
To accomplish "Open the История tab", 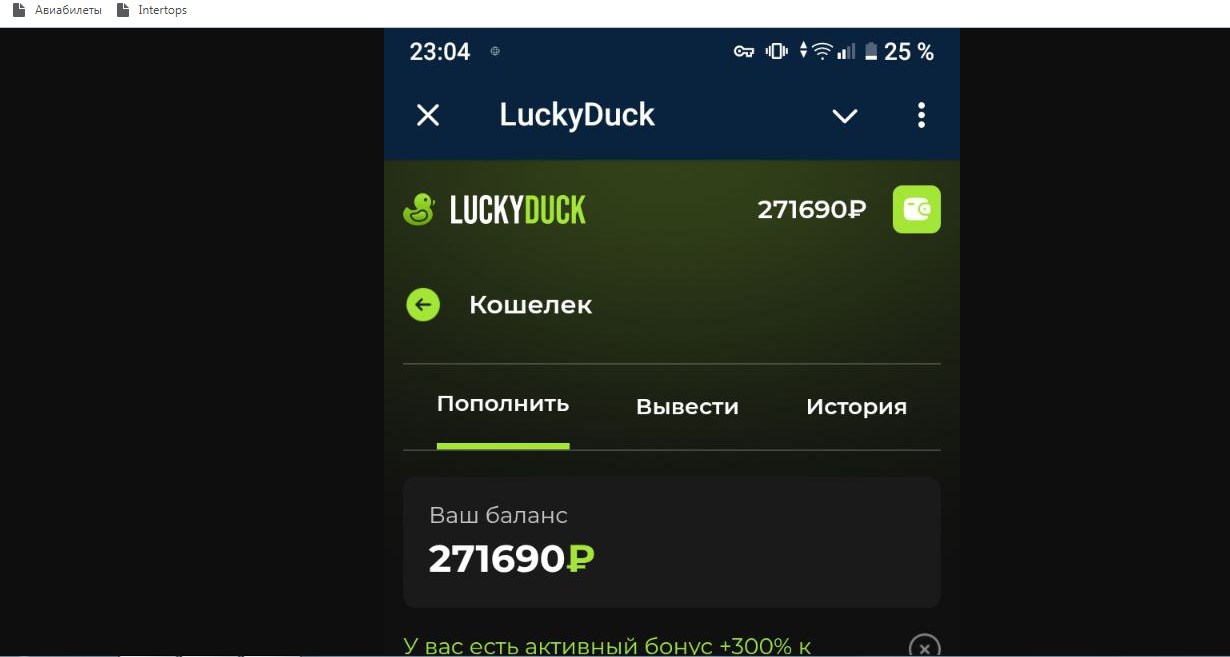I will click(856, 407).
